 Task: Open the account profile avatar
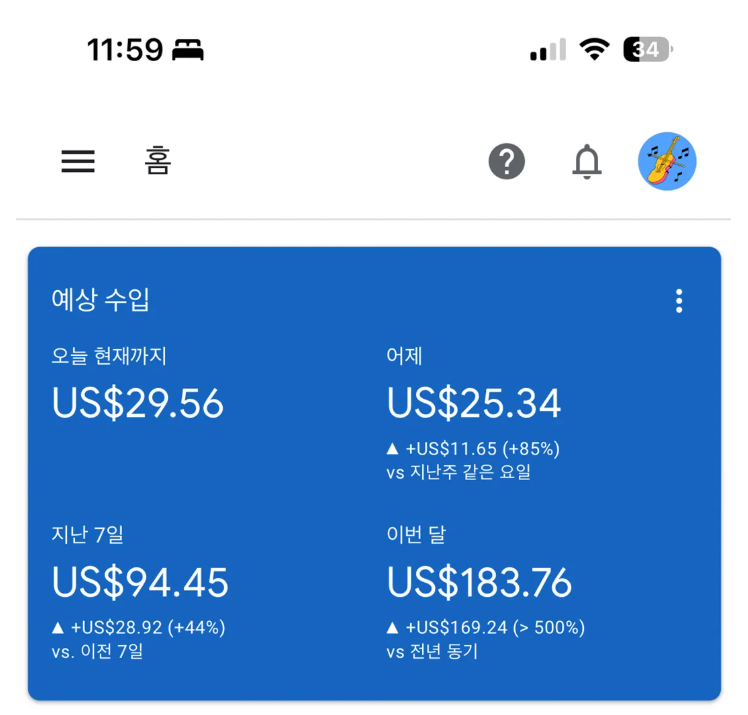point(667,161)
